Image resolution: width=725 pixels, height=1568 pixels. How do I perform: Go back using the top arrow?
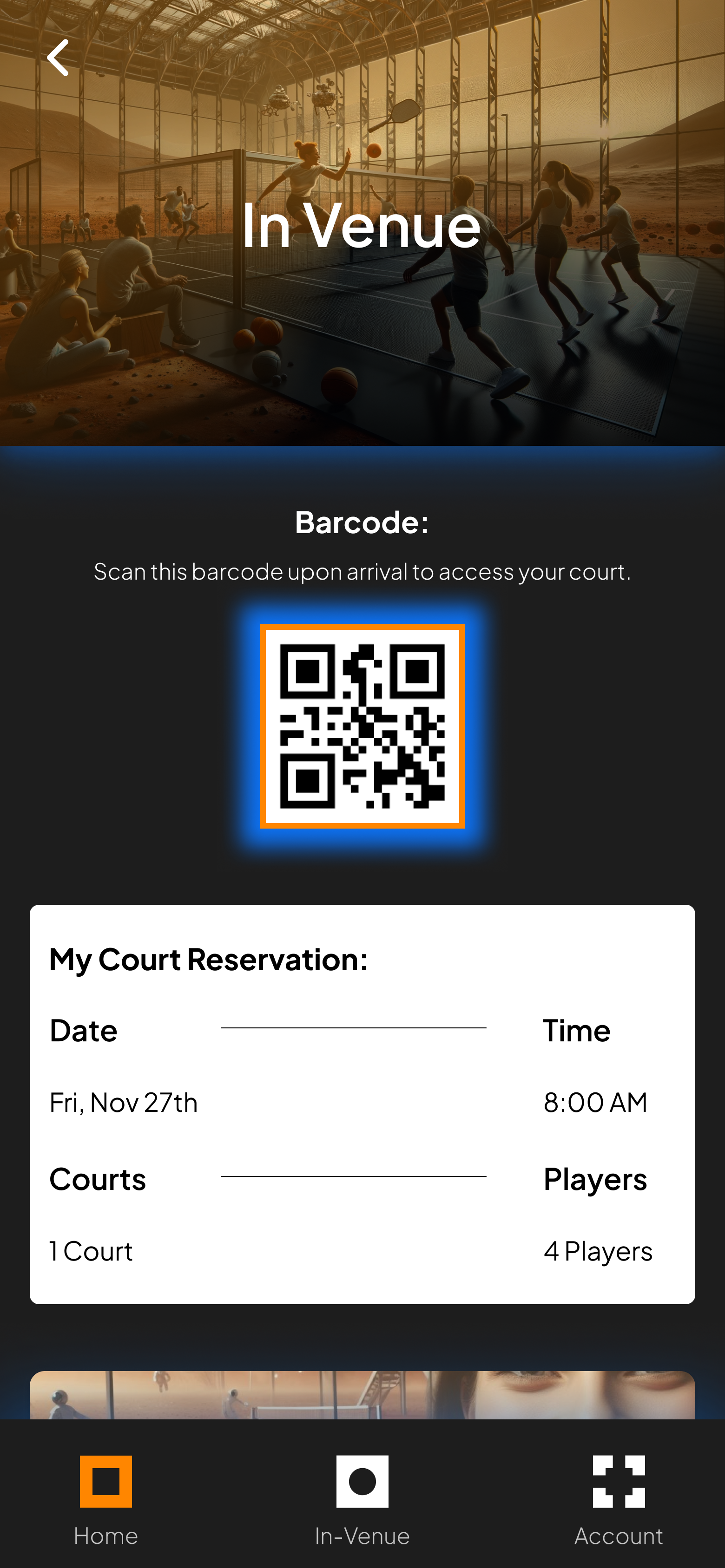point(58,58)
